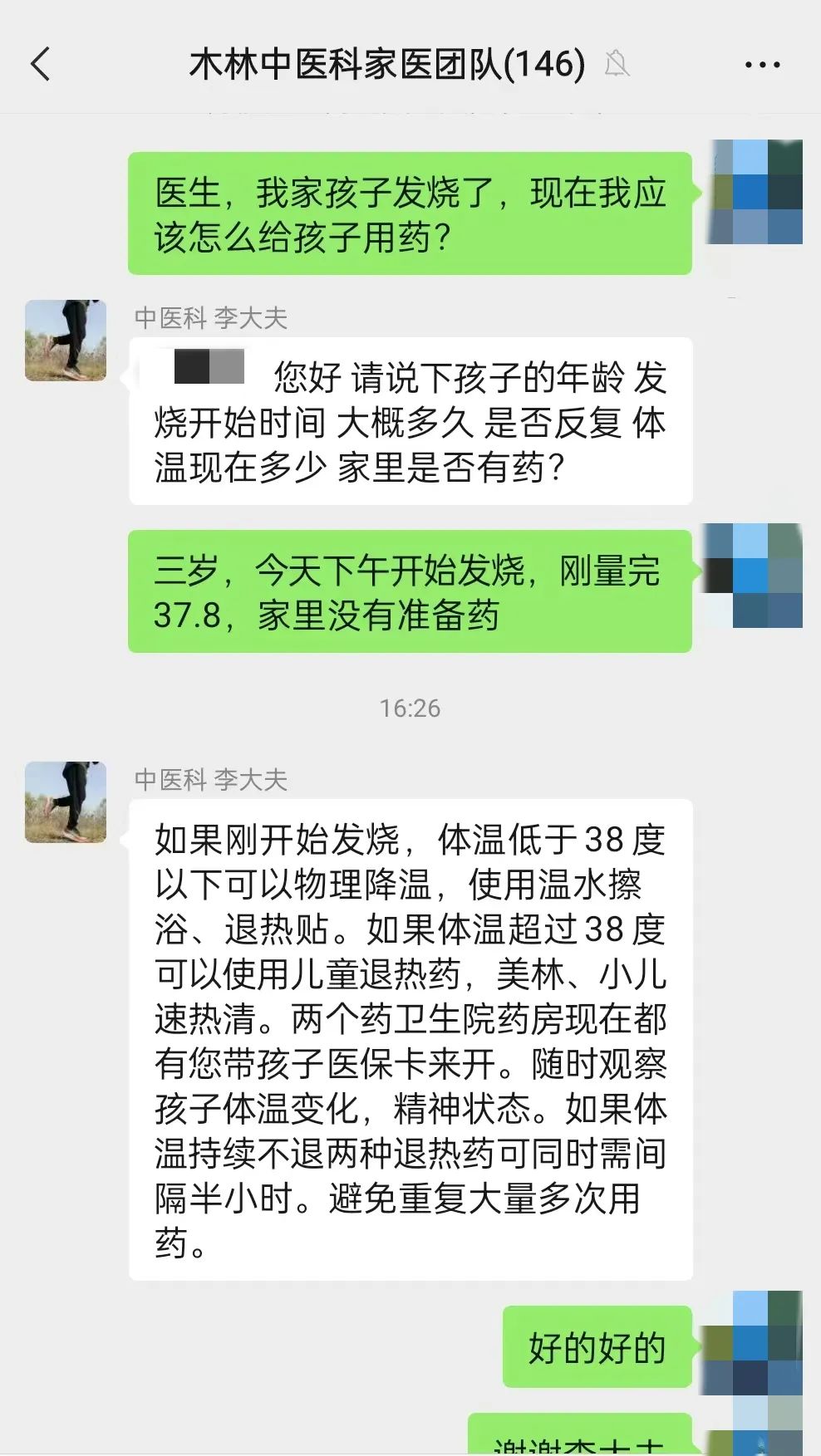Open sender avatar beside 医生，我家孩子发烧了
821x1456 pixels.
[755, 192]
